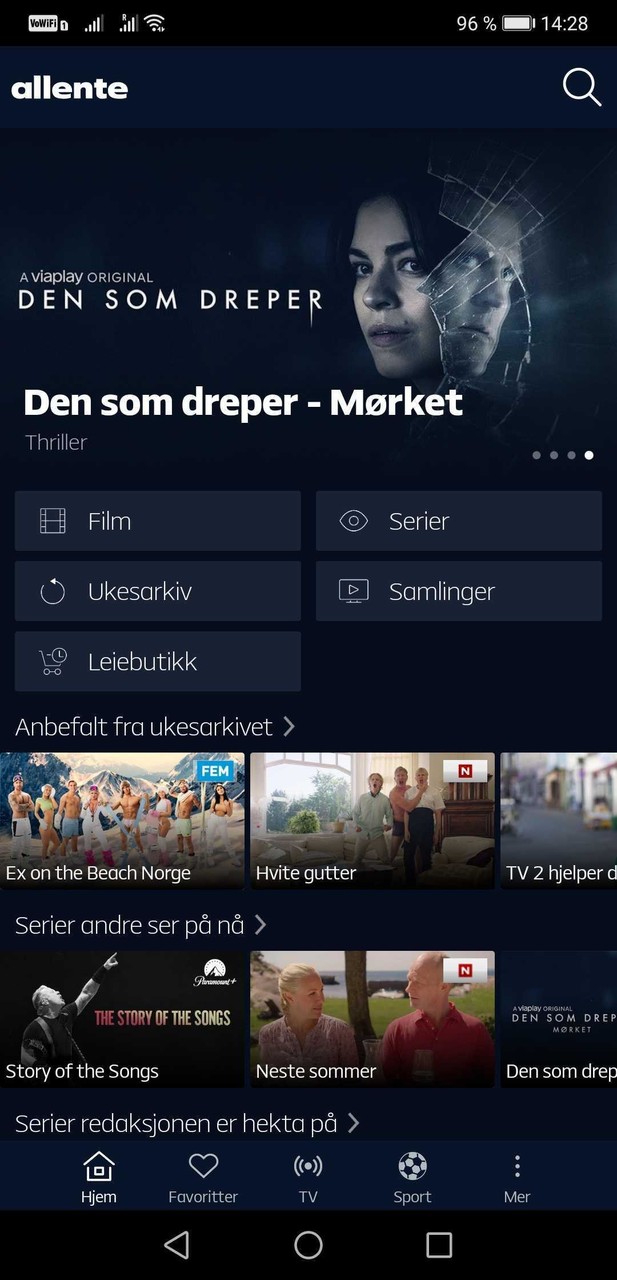
Task: Expand Anbefalt fra ukesarkivet section
Action: [155, 727]
